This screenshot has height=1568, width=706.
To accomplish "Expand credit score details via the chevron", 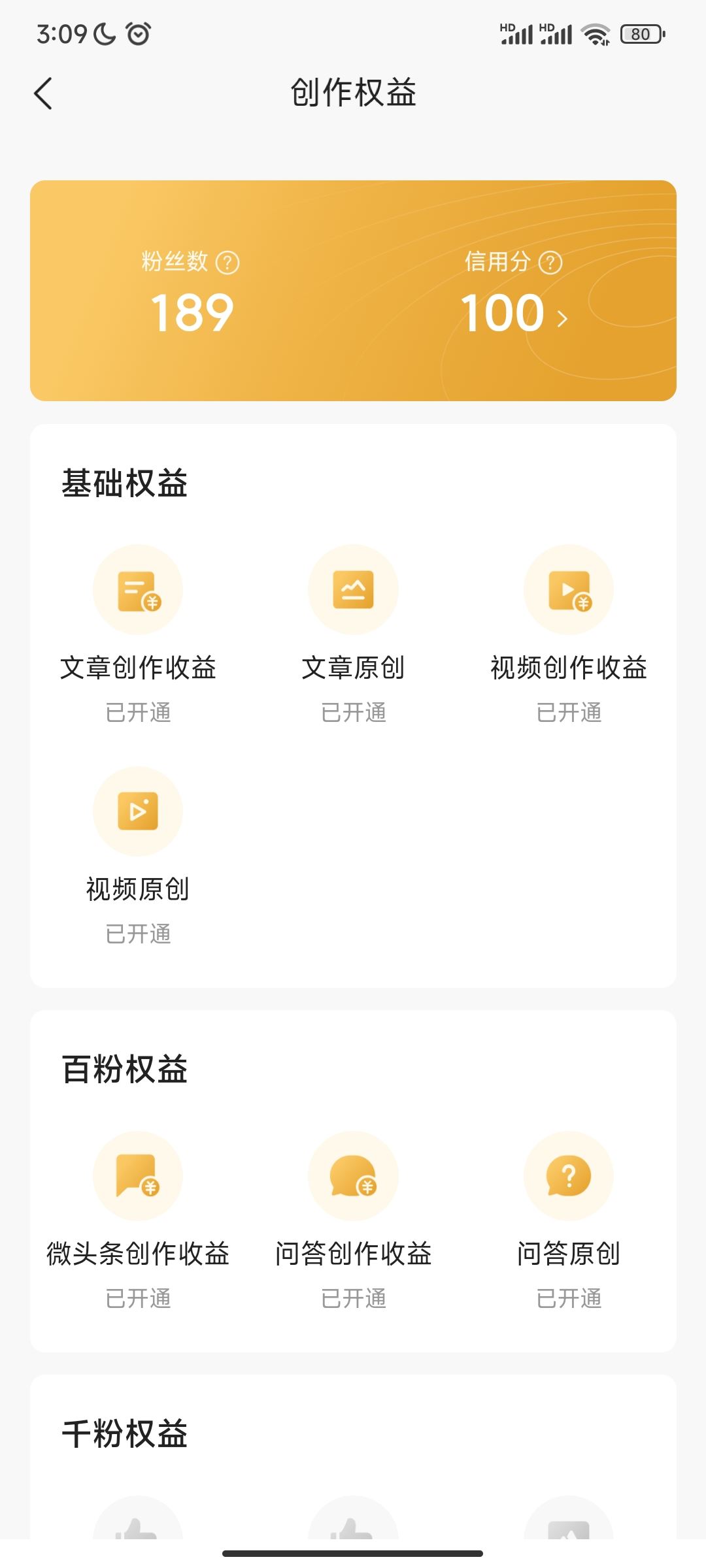I will (x=562, y=317).
